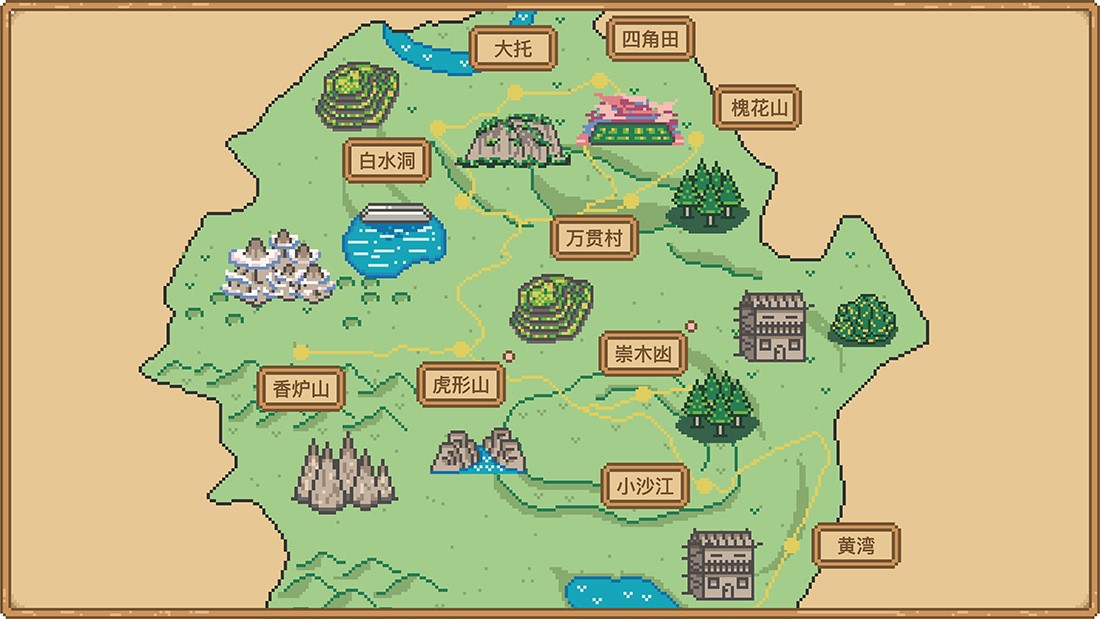Tap the 黄湾 location label

(856, 546)
